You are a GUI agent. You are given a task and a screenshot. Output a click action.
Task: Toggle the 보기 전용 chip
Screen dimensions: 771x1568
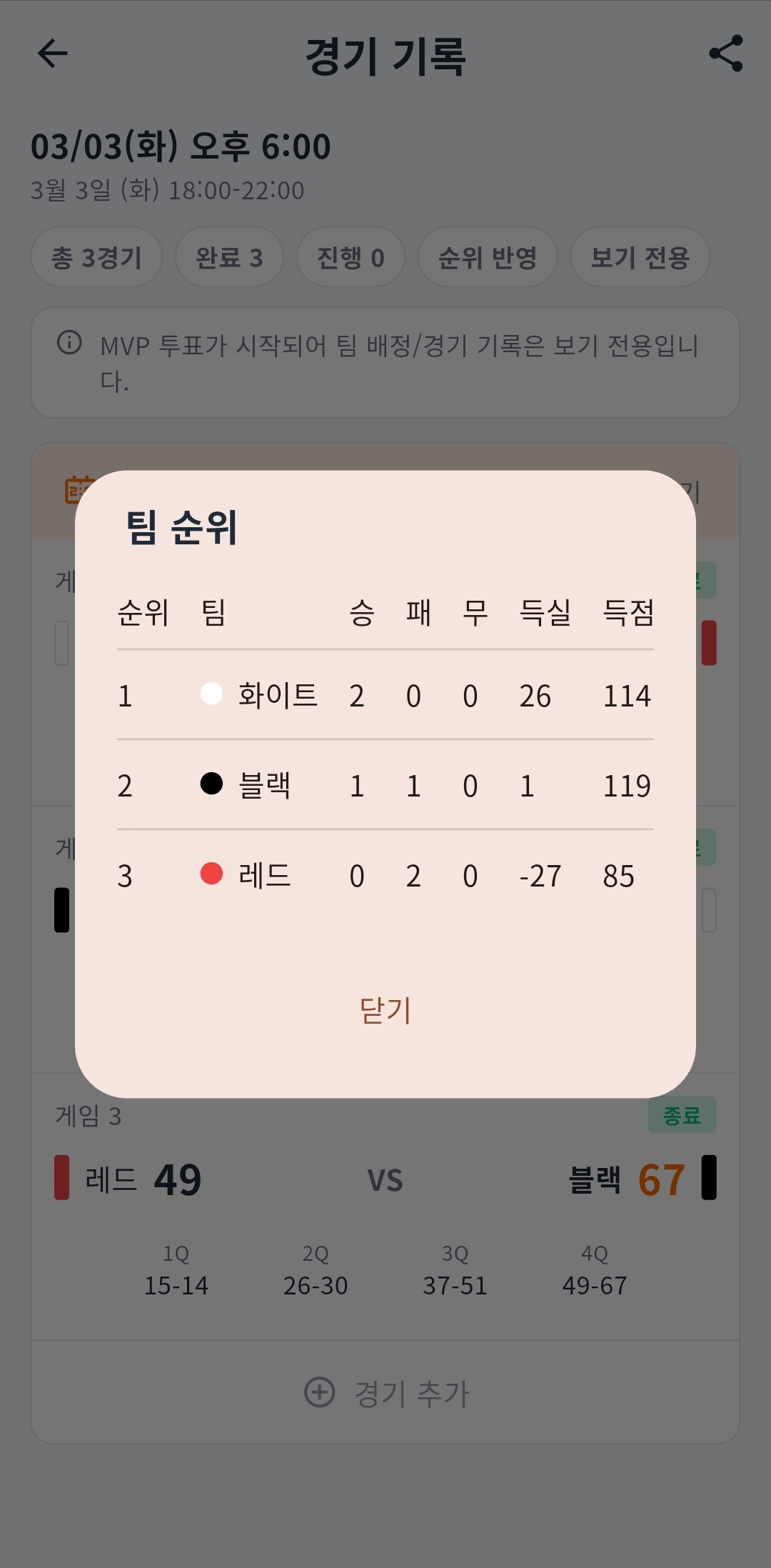pyautogui.click(x=640, y=258)
